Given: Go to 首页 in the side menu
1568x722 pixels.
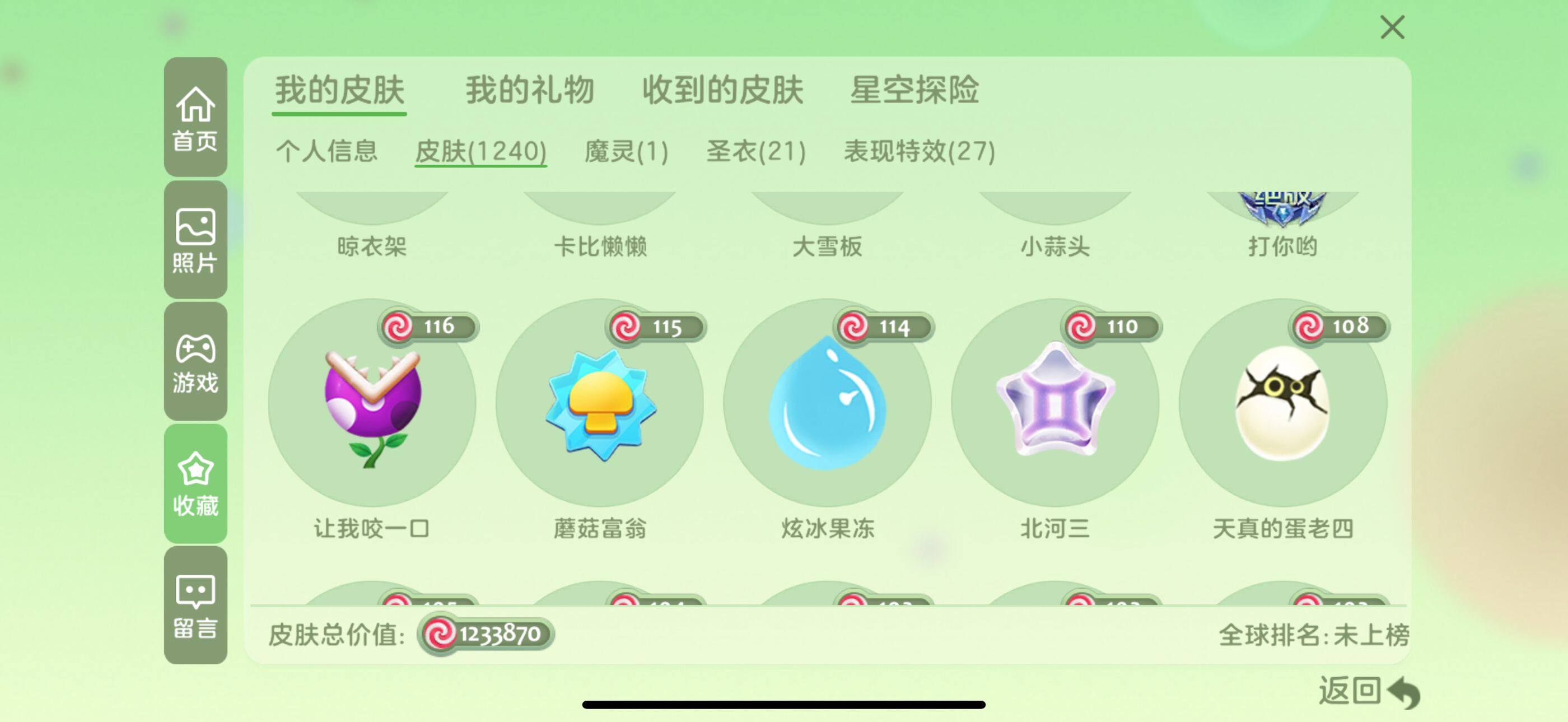Looking at the screenshot, I should [195, 118].
